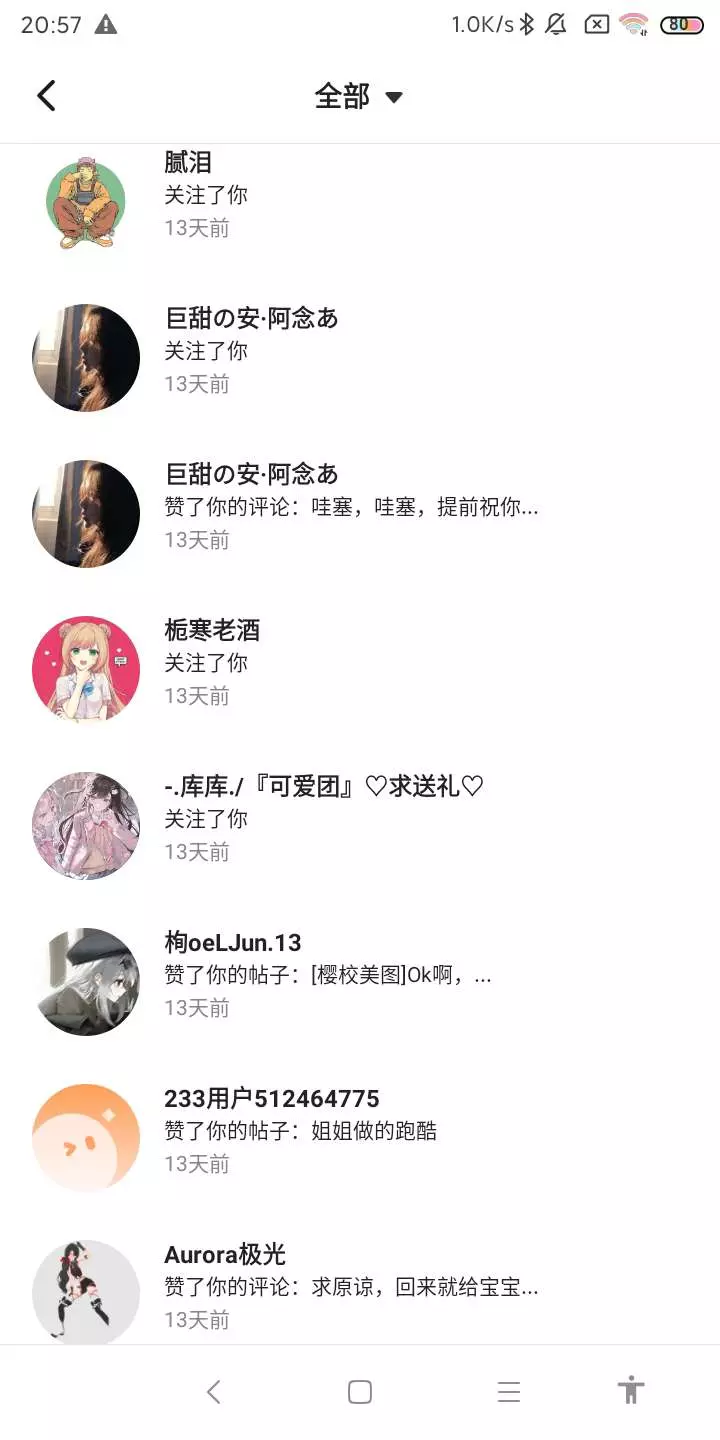720x1440 pixels.
Task: Open recent apps from navigation bar
Action: click(509, 1392)
